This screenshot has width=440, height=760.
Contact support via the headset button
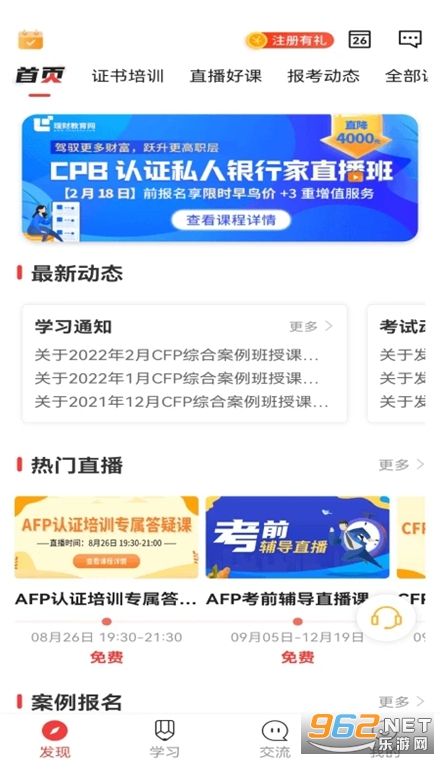[386, 618]
